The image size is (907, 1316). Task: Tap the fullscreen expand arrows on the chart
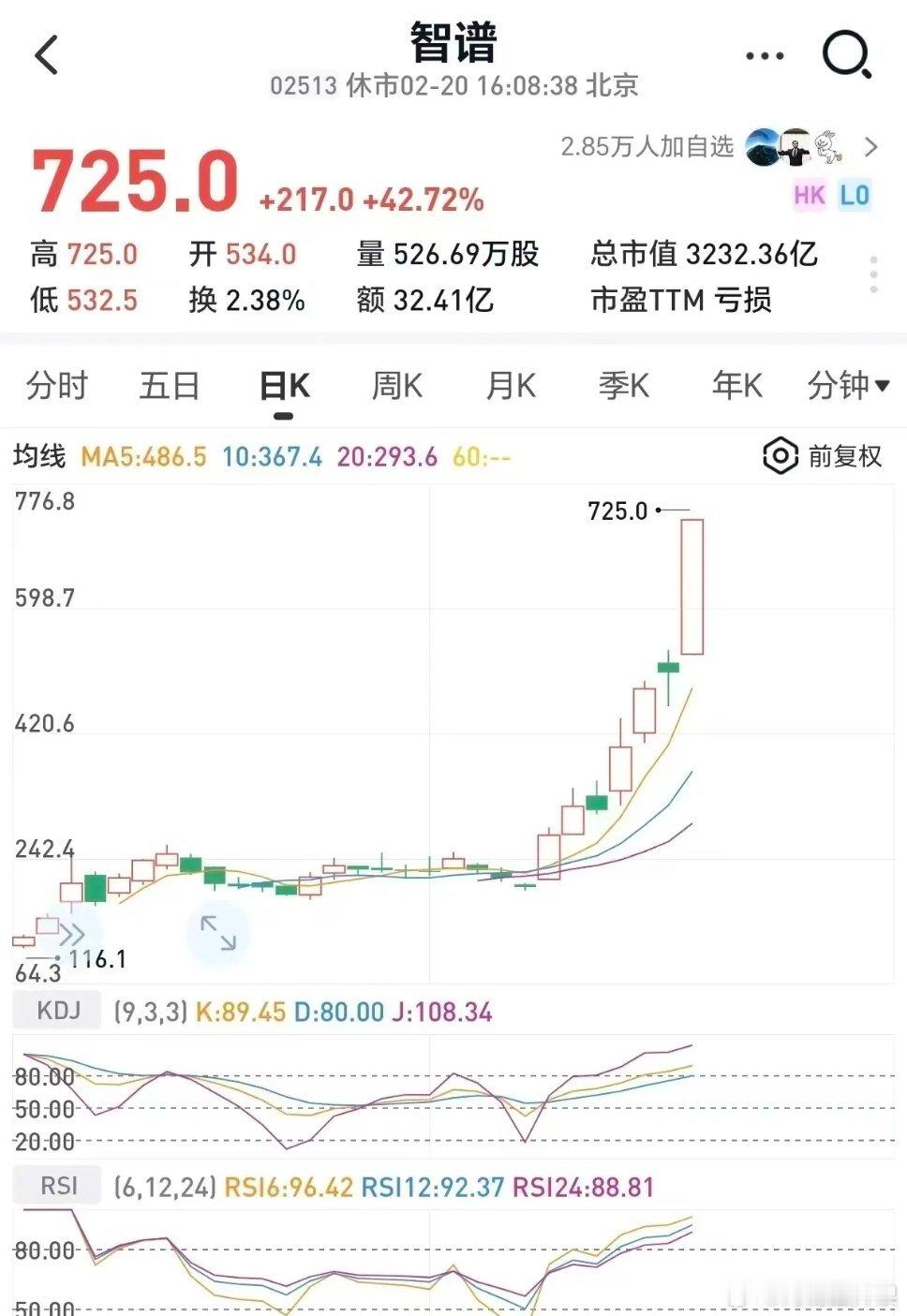tap(218, 934)
